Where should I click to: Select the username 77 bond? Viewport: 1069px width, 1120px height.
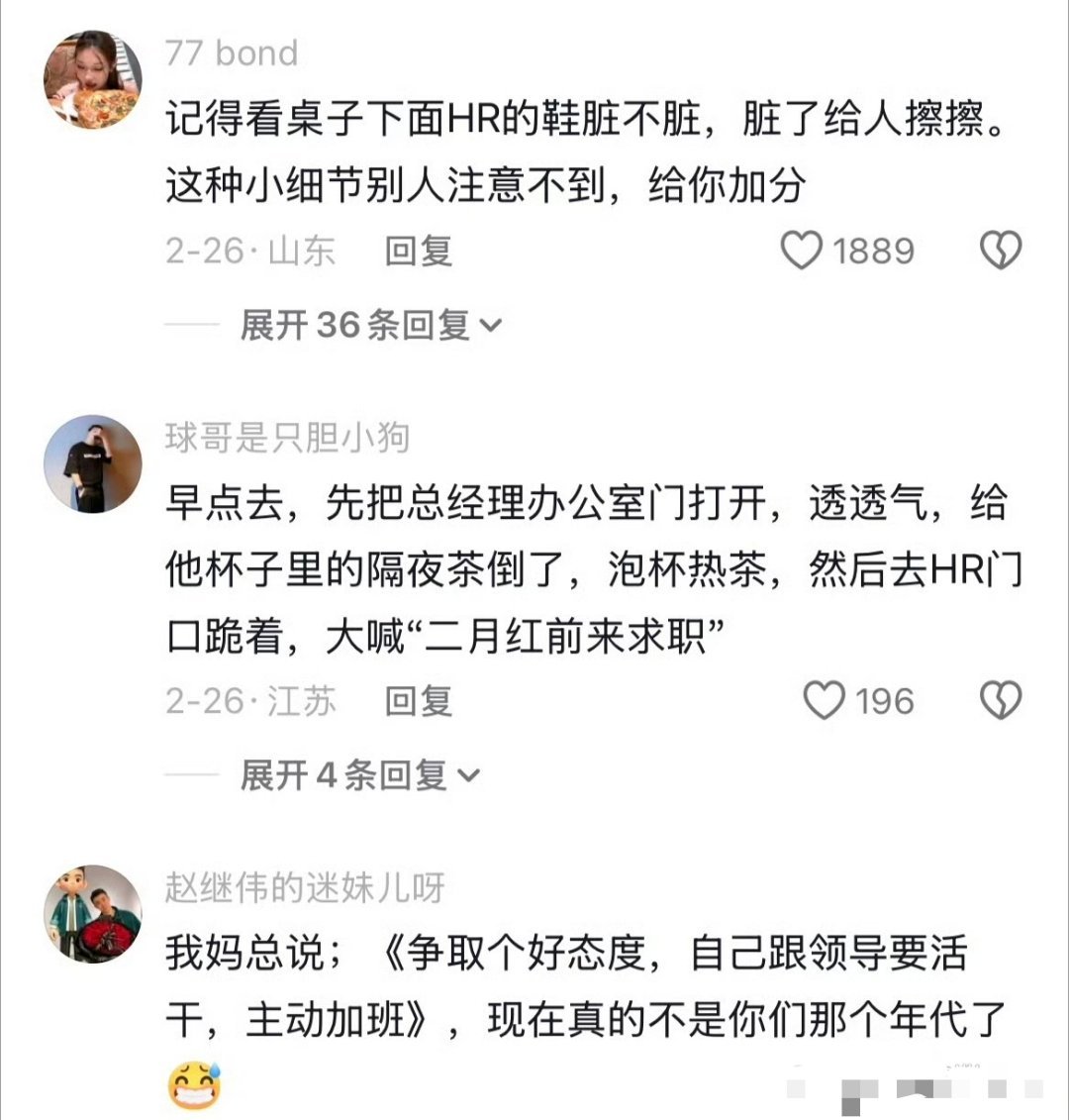tap(232, 53)
